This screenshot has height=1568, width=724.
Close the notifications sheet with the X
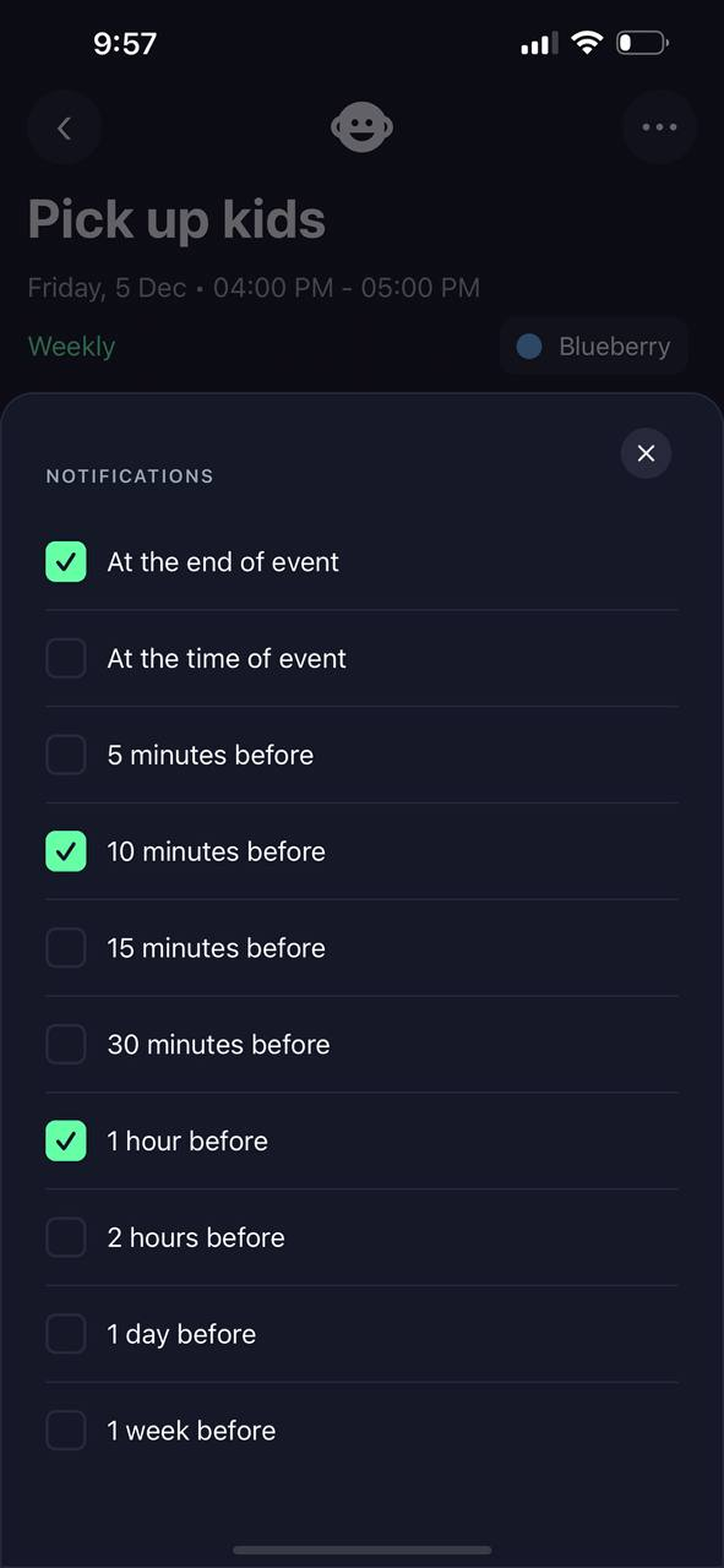point(645,453)
